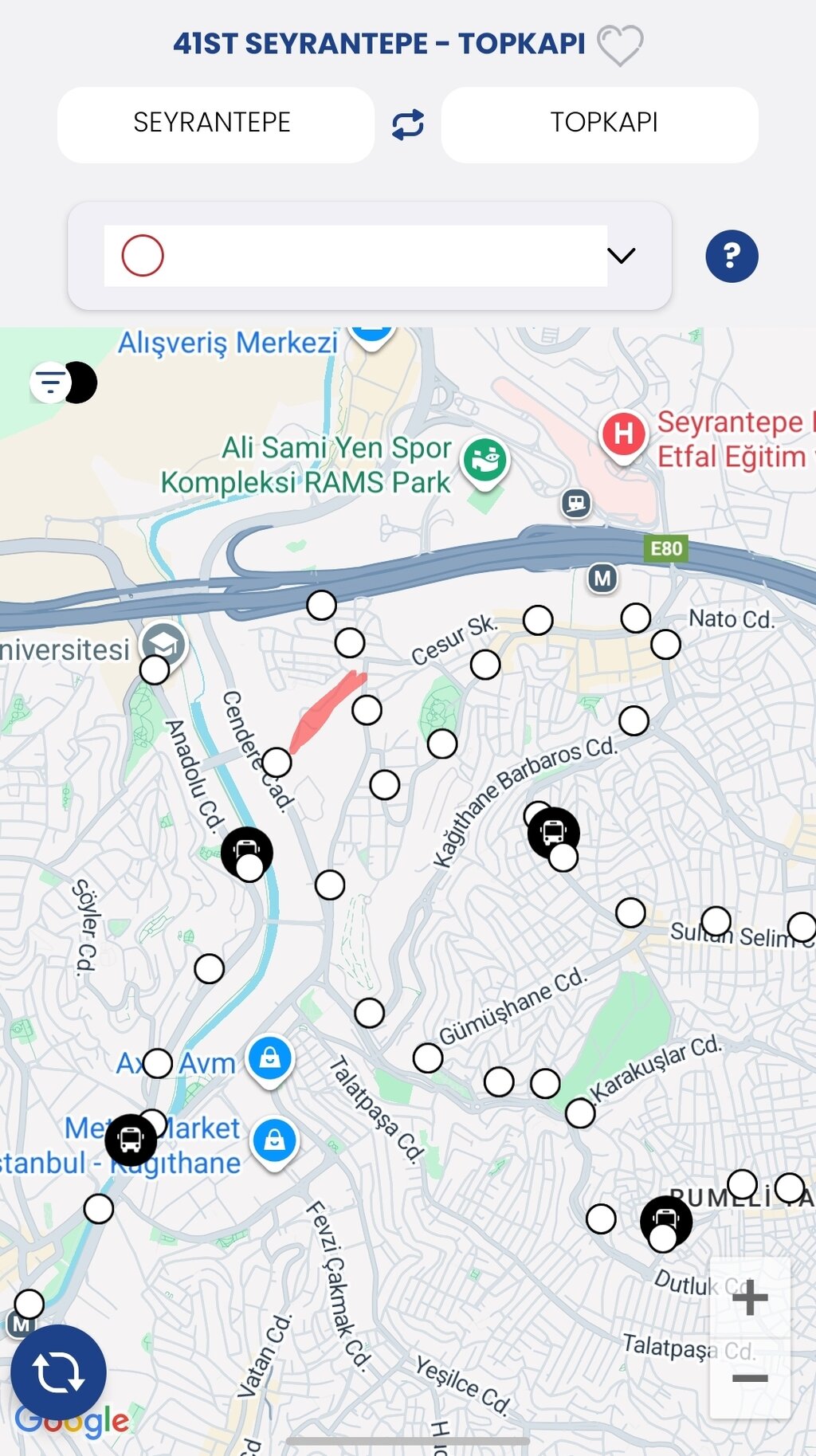The image size is (816, 1456).
Task: Zoom out on the map
Action: point(749,1378)
